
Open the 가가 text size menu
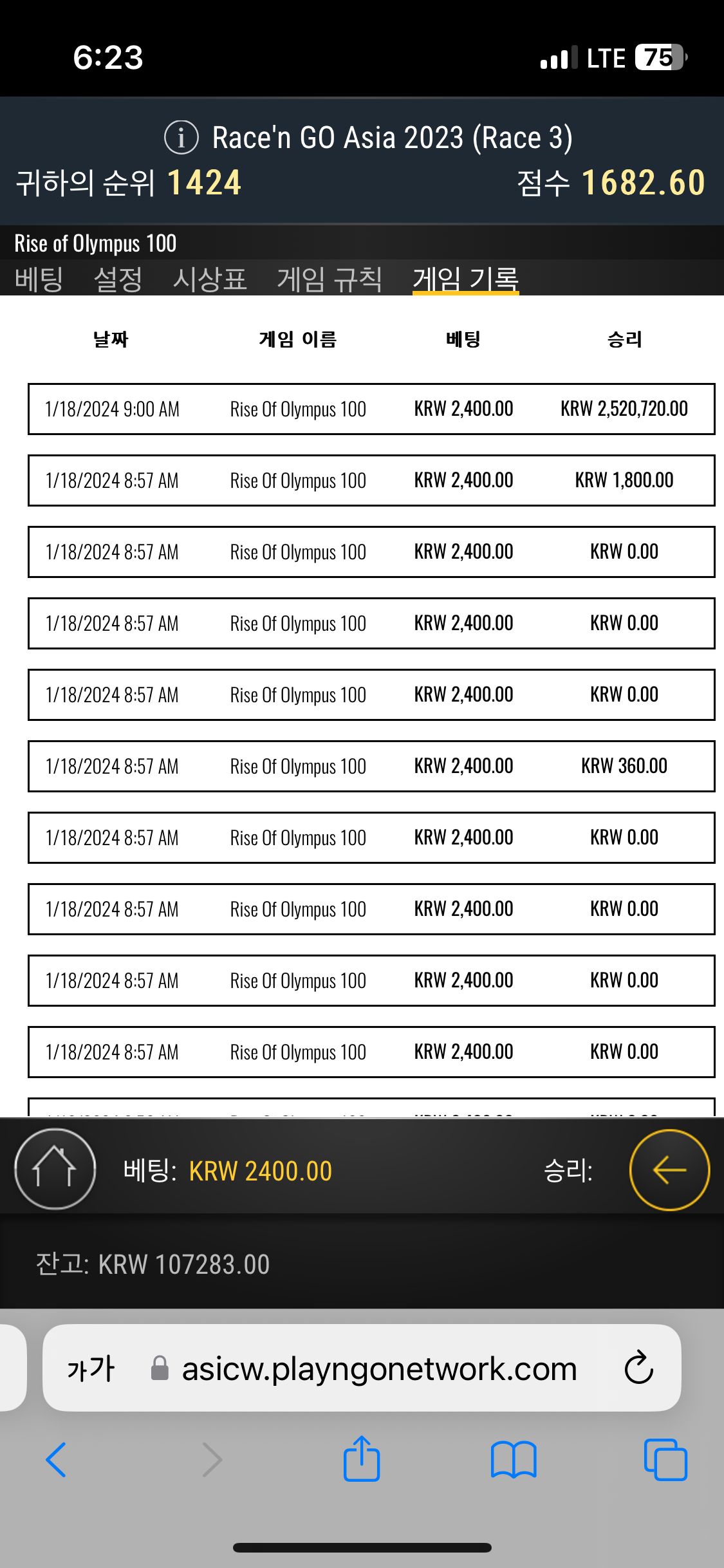pos(91,1368)
